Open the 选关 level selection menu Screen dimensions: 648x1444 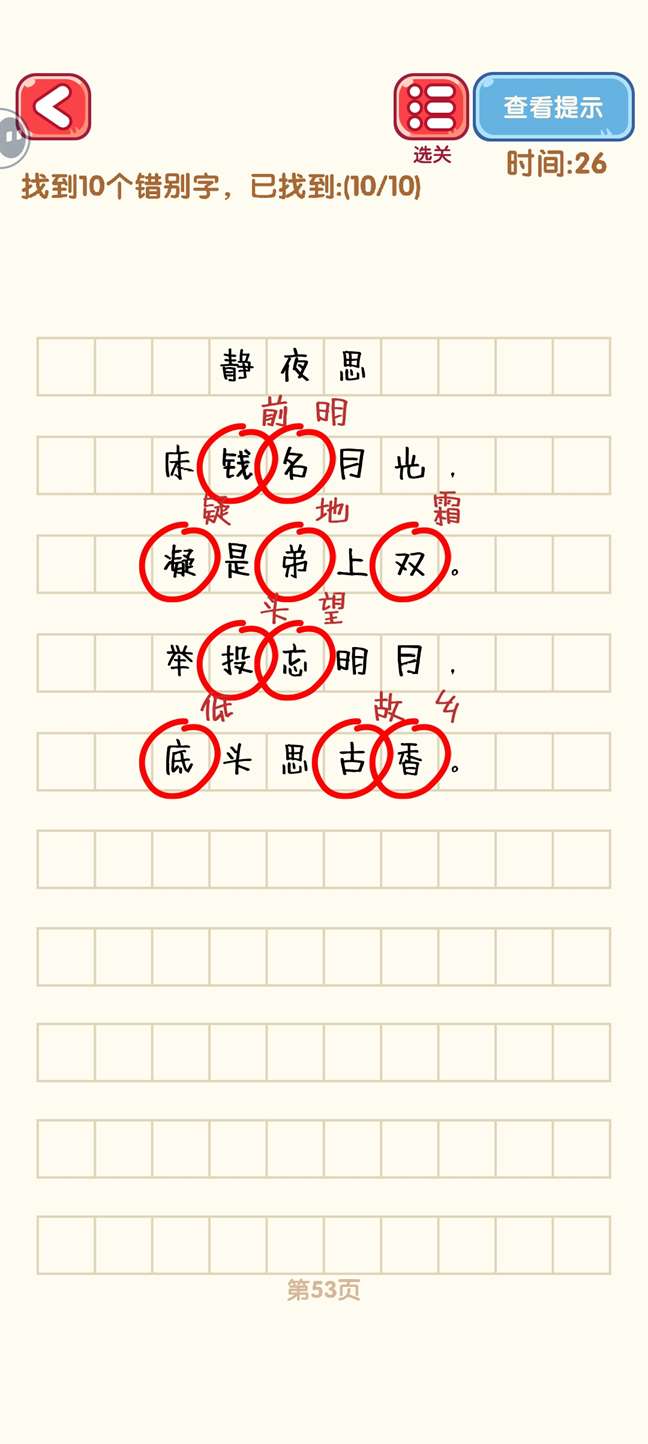pos(431,108)
